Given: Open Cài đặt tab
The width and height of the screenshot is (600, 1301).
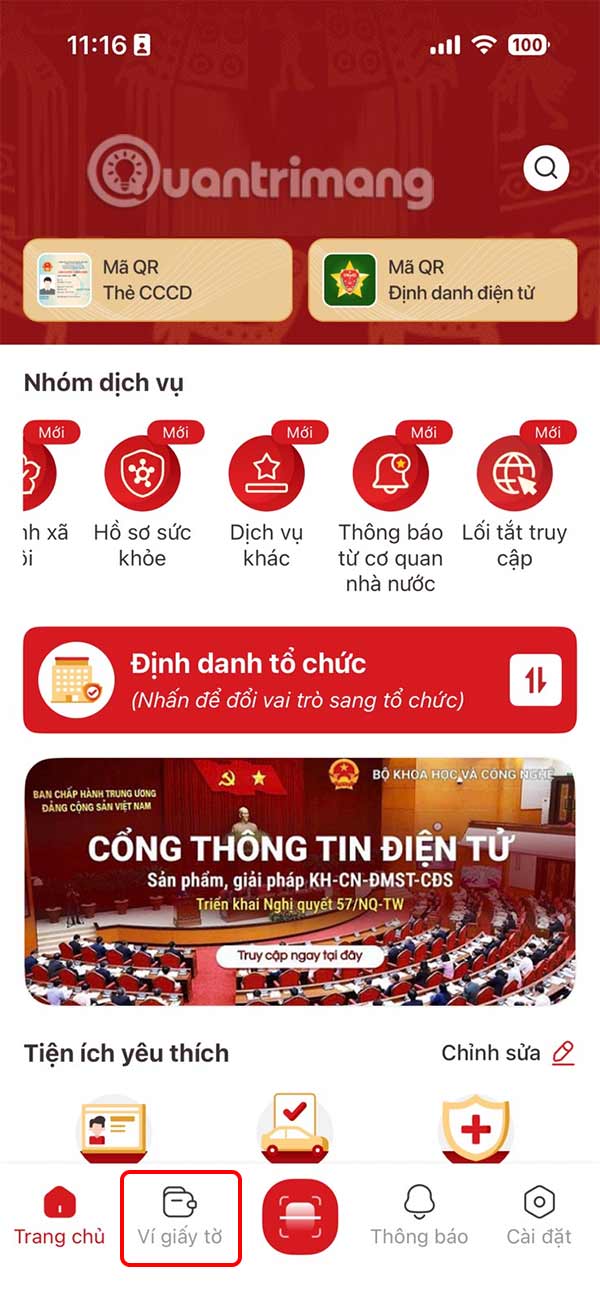Looking at the screenshot, I should (539, 1215).
